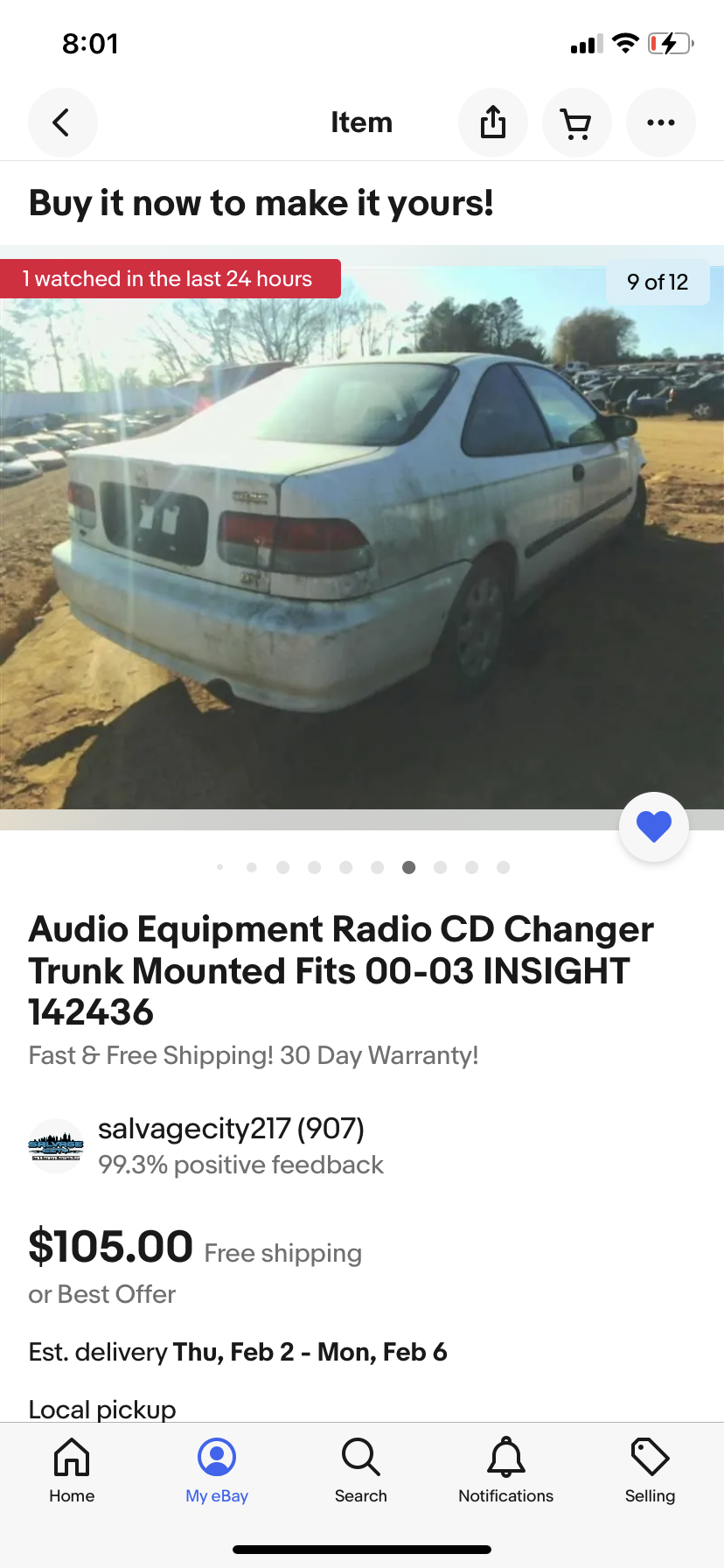
Task: Switch to the My eBay tab
Action: (x=217, y=1472)
